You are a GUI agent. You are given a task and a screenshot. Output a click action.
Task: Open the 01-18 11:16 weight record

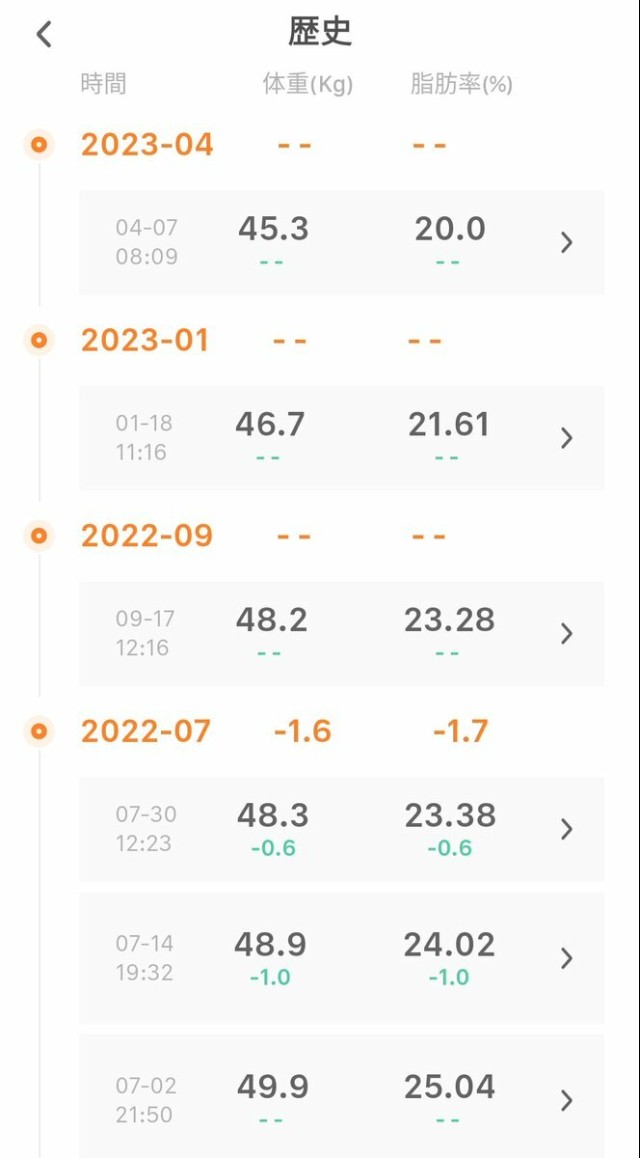click(341, 438)
